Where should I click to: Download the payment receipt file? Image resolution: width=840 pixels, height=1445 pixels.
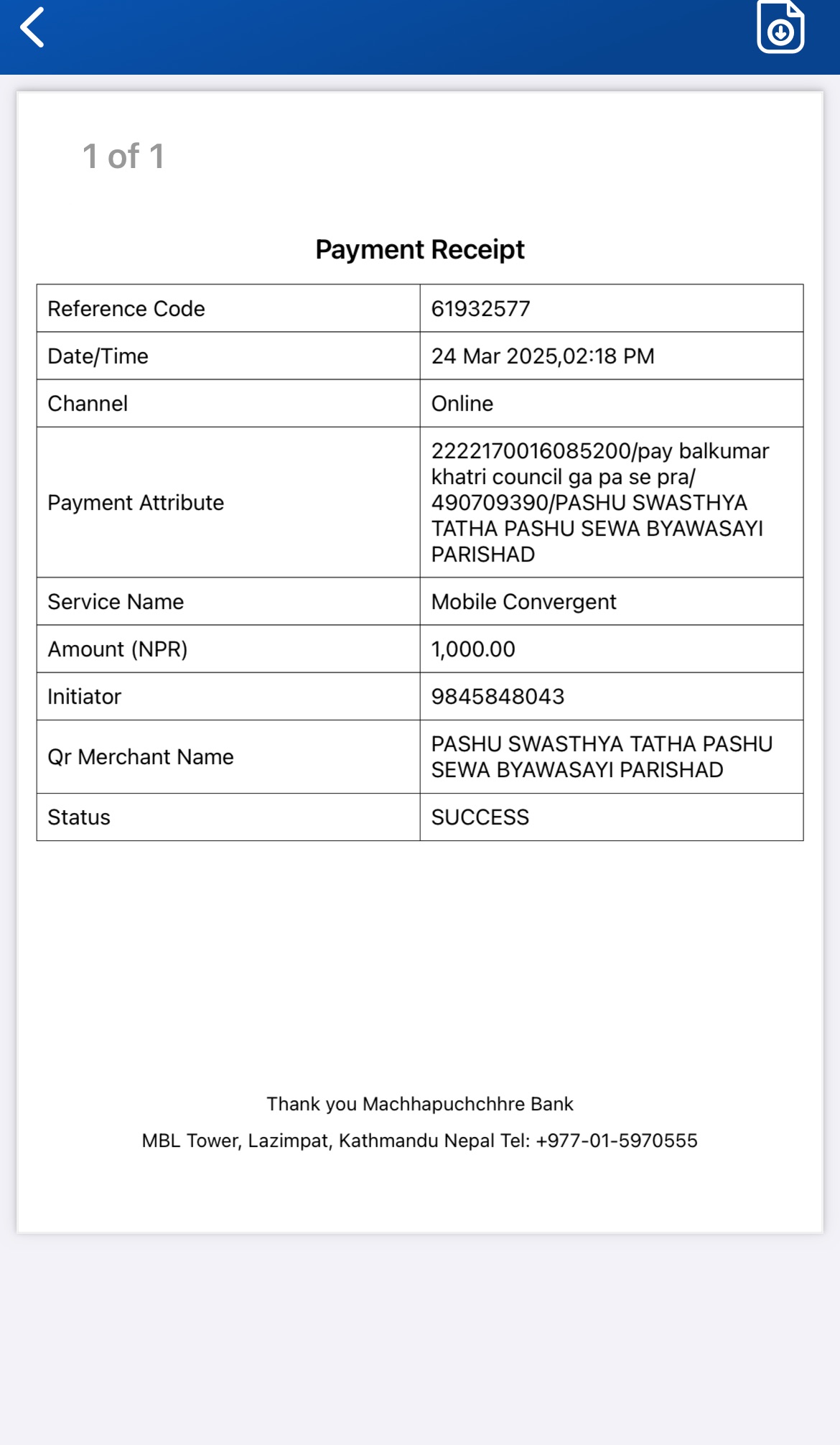click(x=780, y=26)
